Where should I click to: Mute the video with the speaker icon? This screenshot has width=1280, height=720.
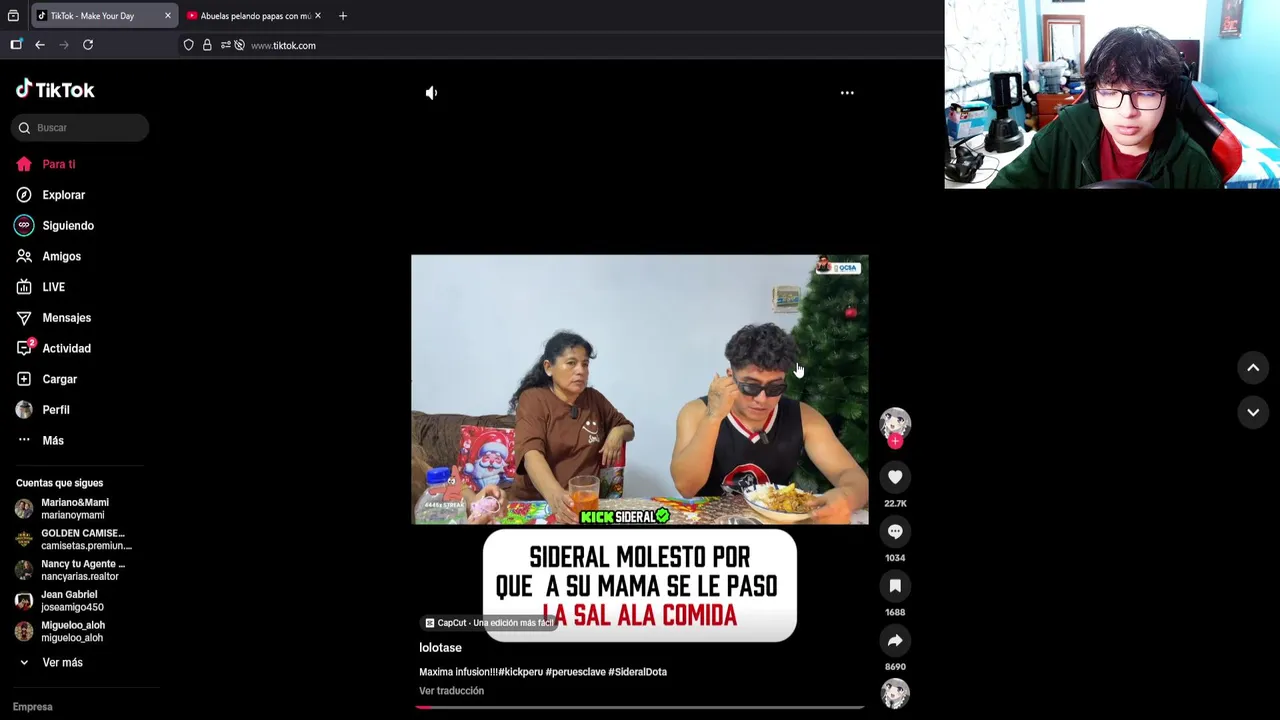click(431, 93)
